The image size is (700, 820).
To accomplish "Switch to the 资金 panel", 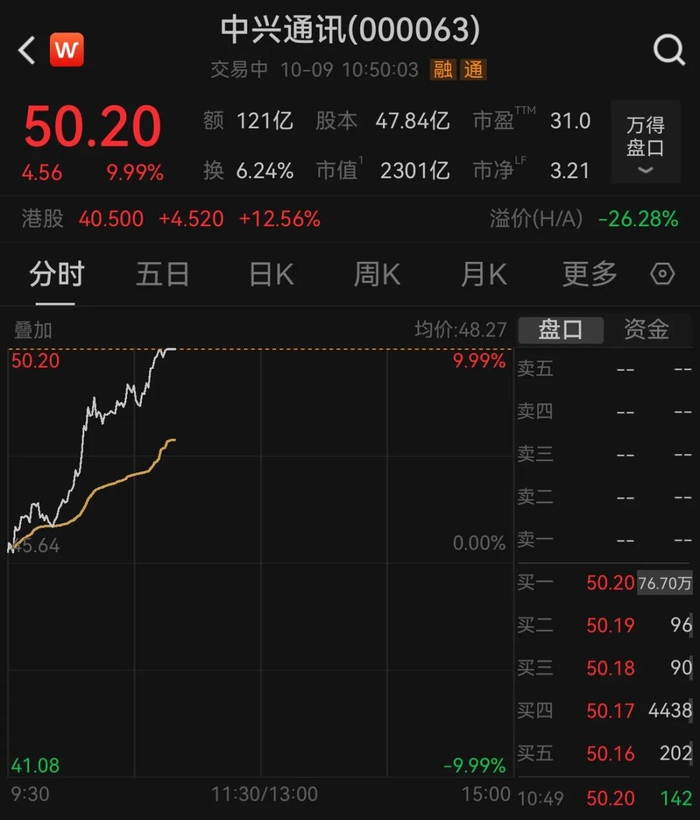I will pyautogui.click(x=646, y=330).
